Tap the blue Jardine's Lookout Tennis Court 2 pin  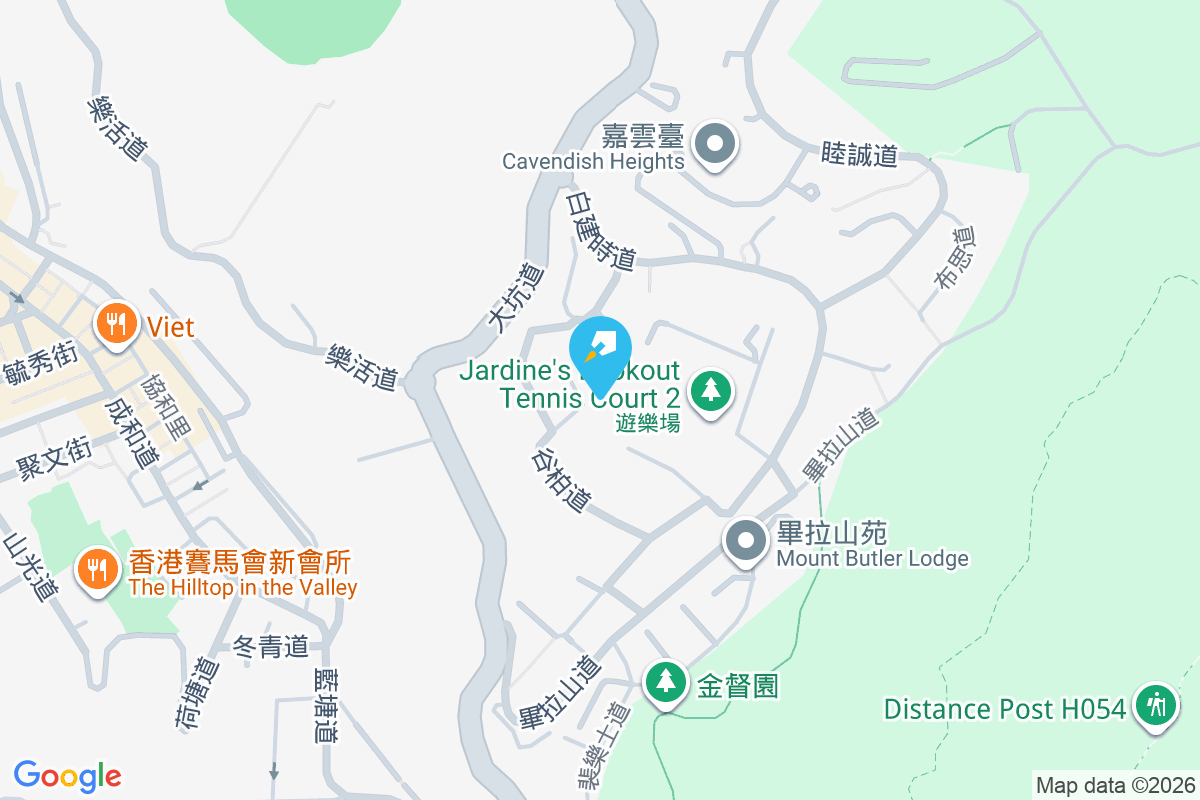[x=600, y=350]
